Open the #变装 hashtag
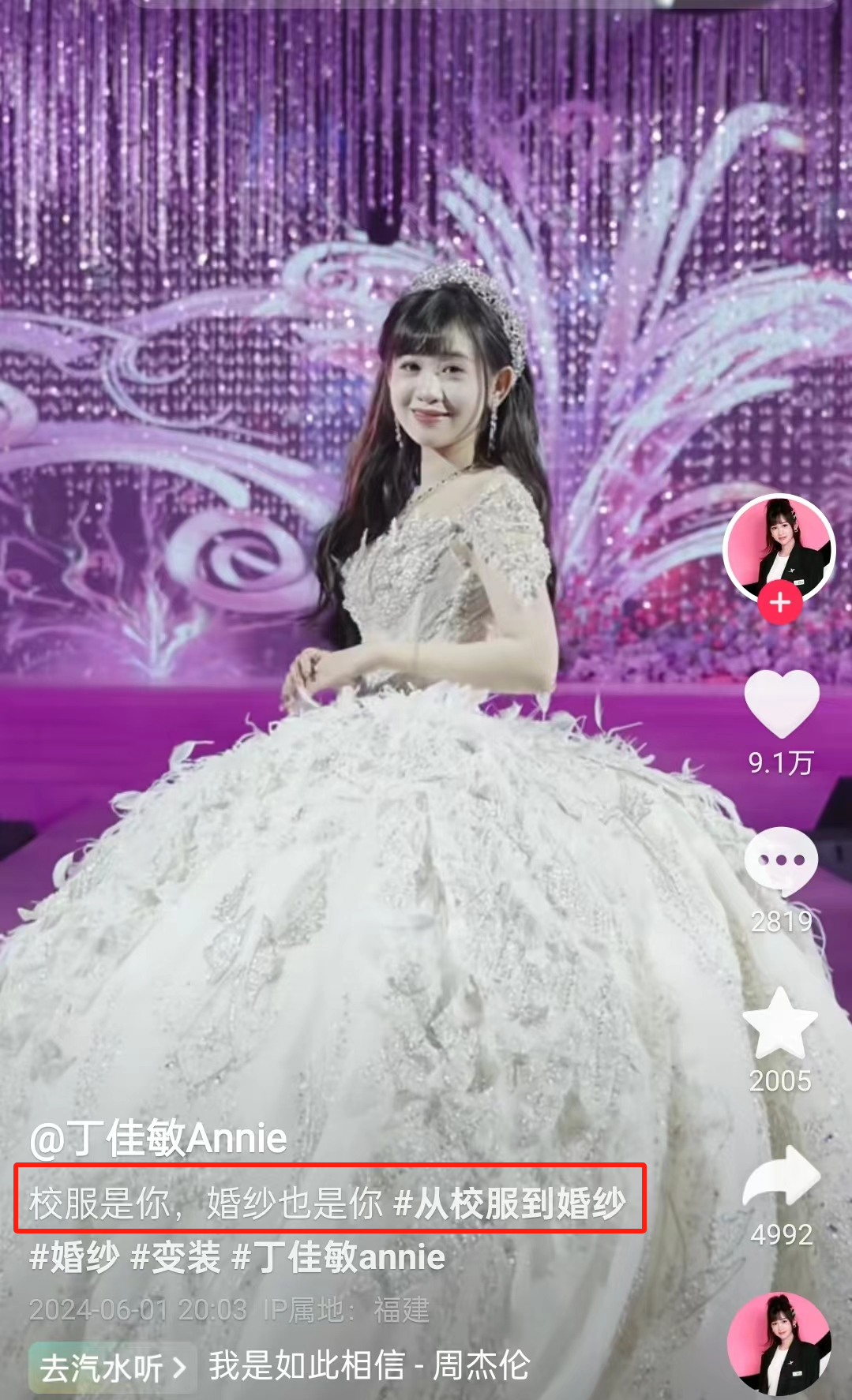 coord(175,1257)
